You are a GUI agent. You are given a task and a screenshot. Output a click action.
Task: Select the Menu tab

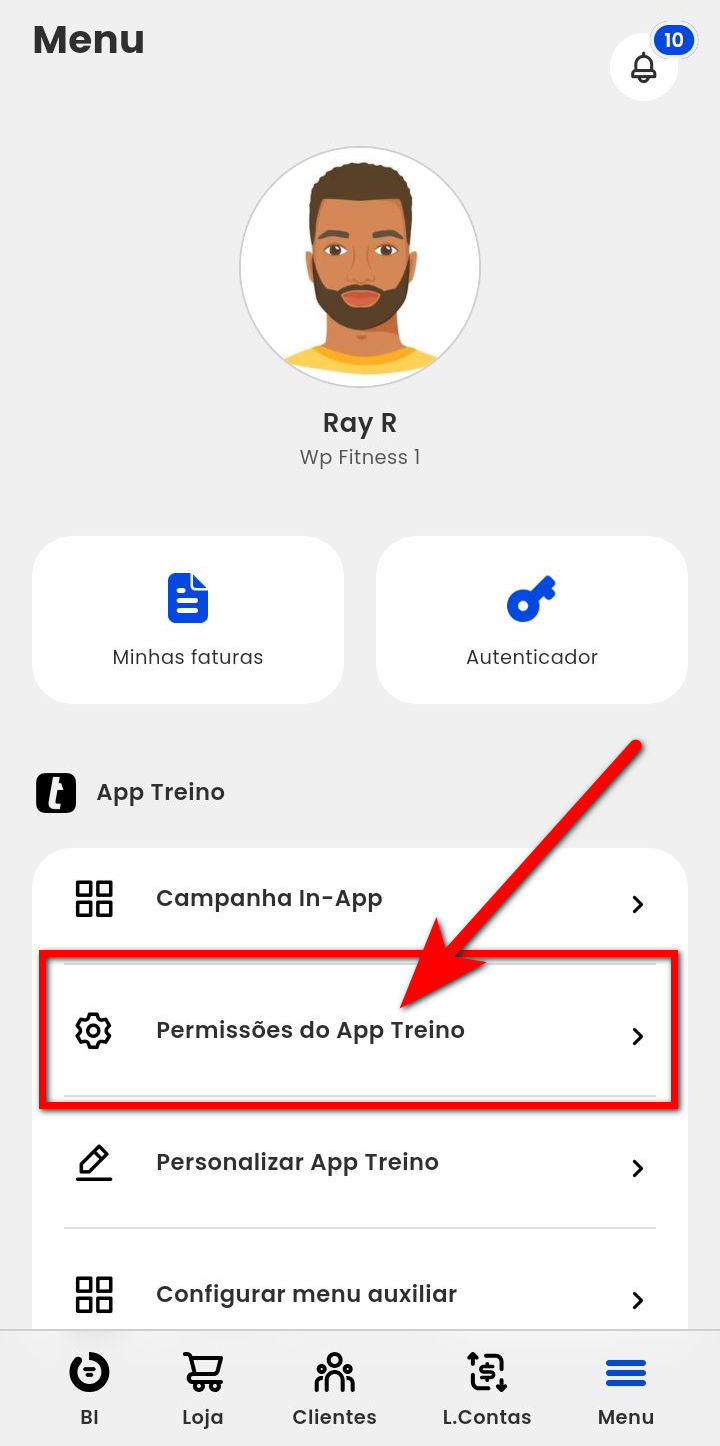(626, 1389)
